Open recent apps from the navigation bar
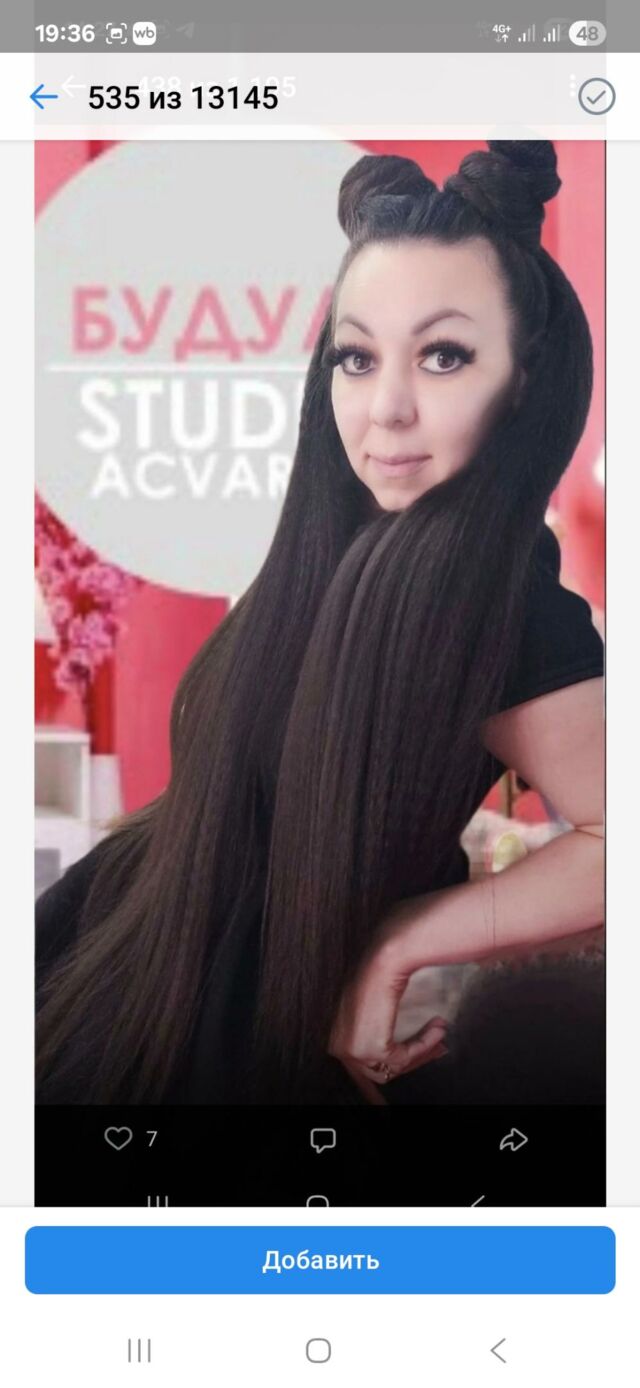The width and height of the screenshot is (640, 1388). [139, 1351]
